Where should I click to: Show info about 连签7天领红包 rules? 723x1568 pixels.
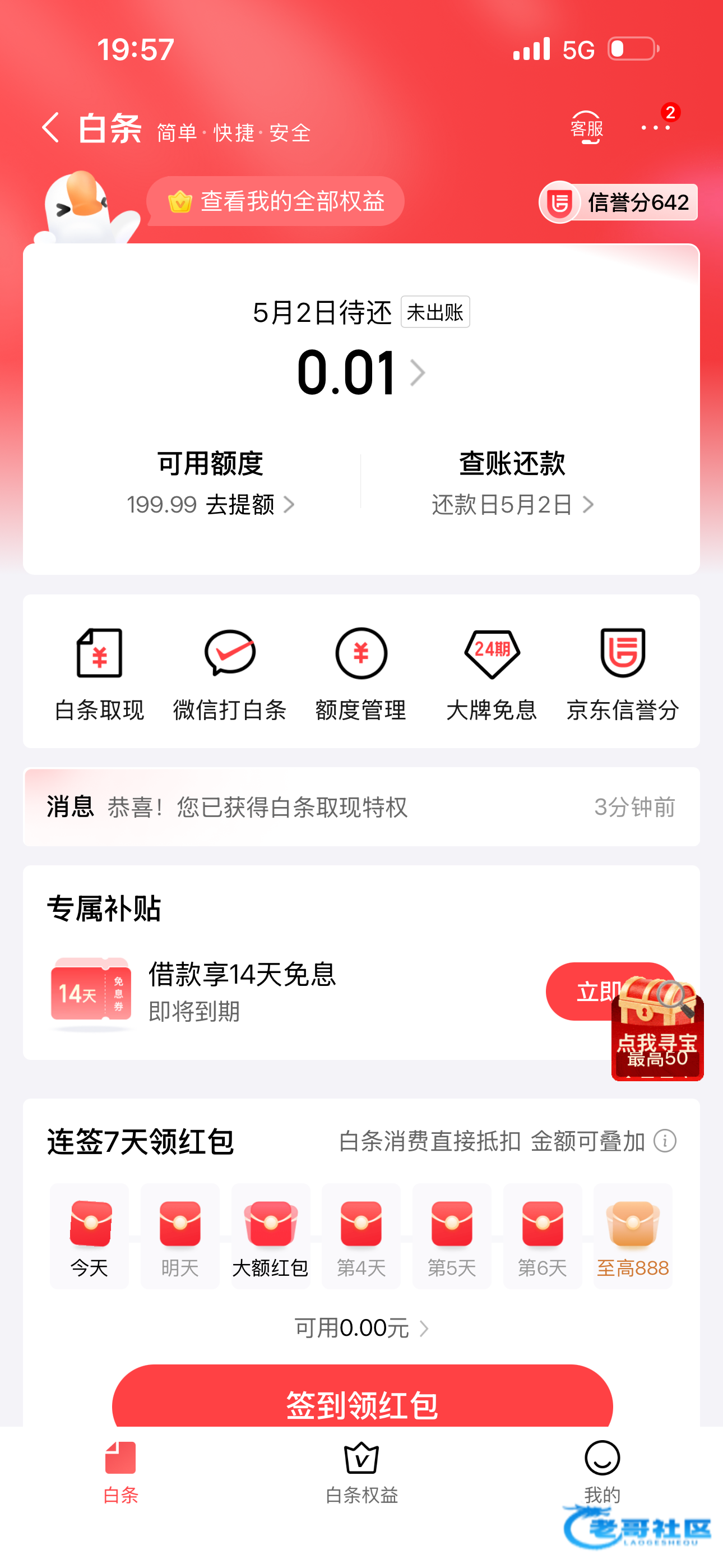[x=665, y=1141]
